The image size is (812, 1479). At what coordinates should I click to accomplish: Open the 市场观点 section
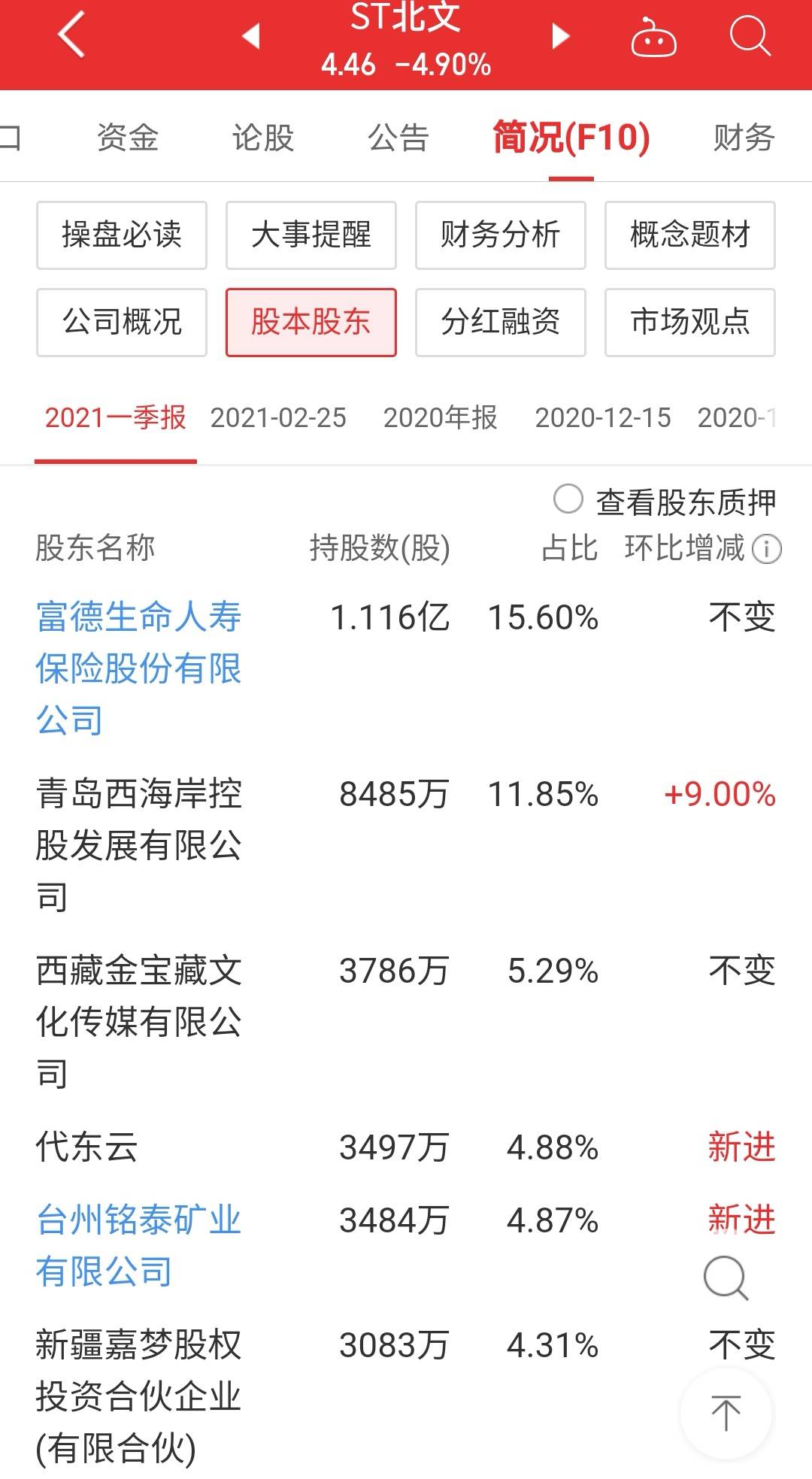pos(690,323)
